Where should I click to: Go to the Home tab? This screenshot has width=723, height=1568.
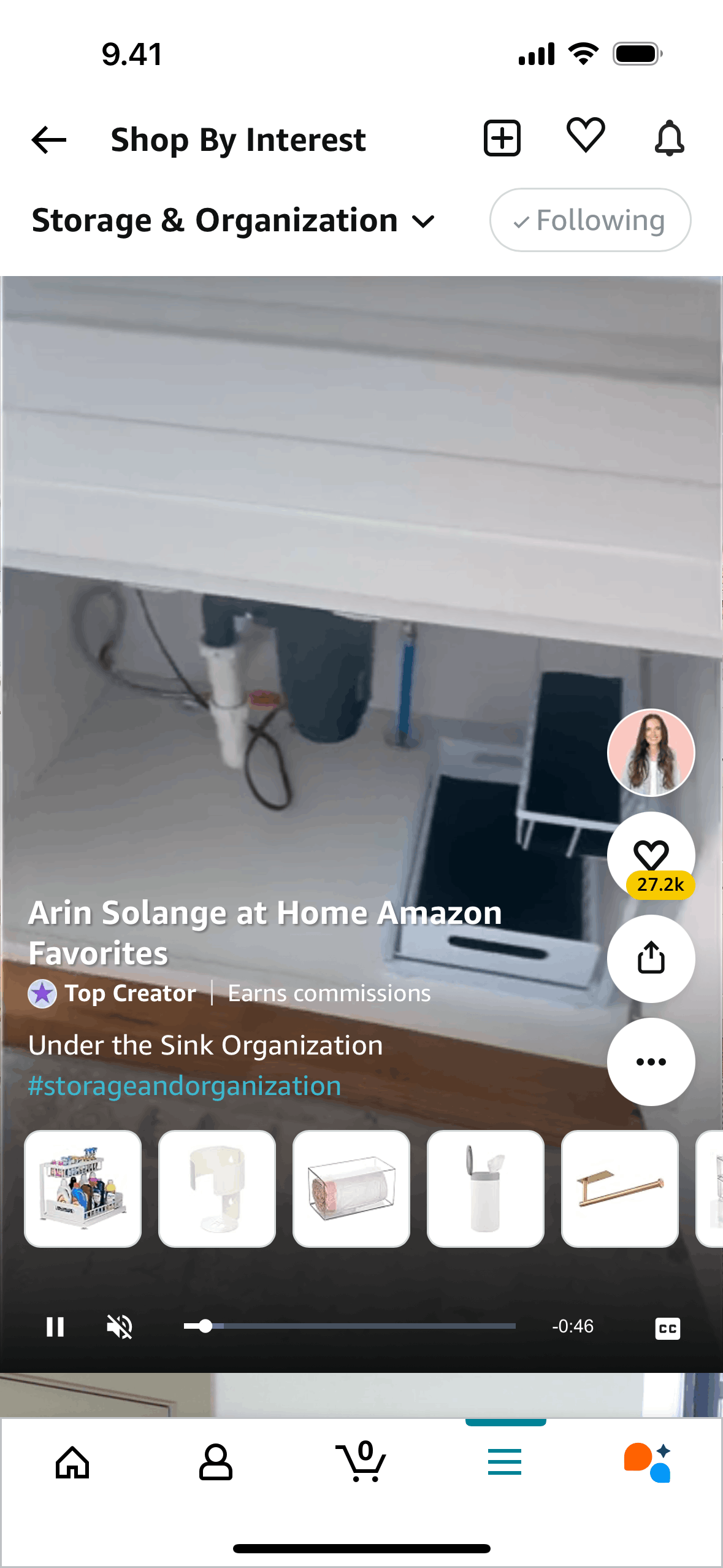point(72,1462)
